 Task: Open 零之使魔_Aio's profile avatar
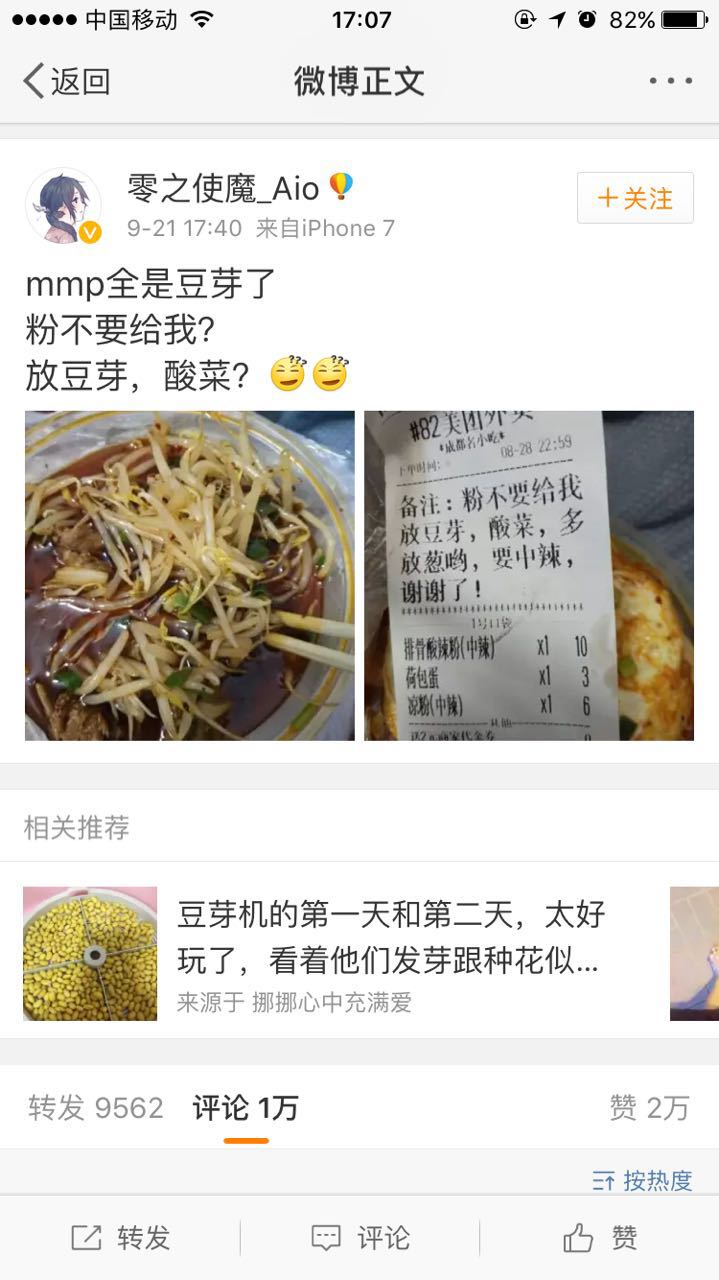click(63, 205)
